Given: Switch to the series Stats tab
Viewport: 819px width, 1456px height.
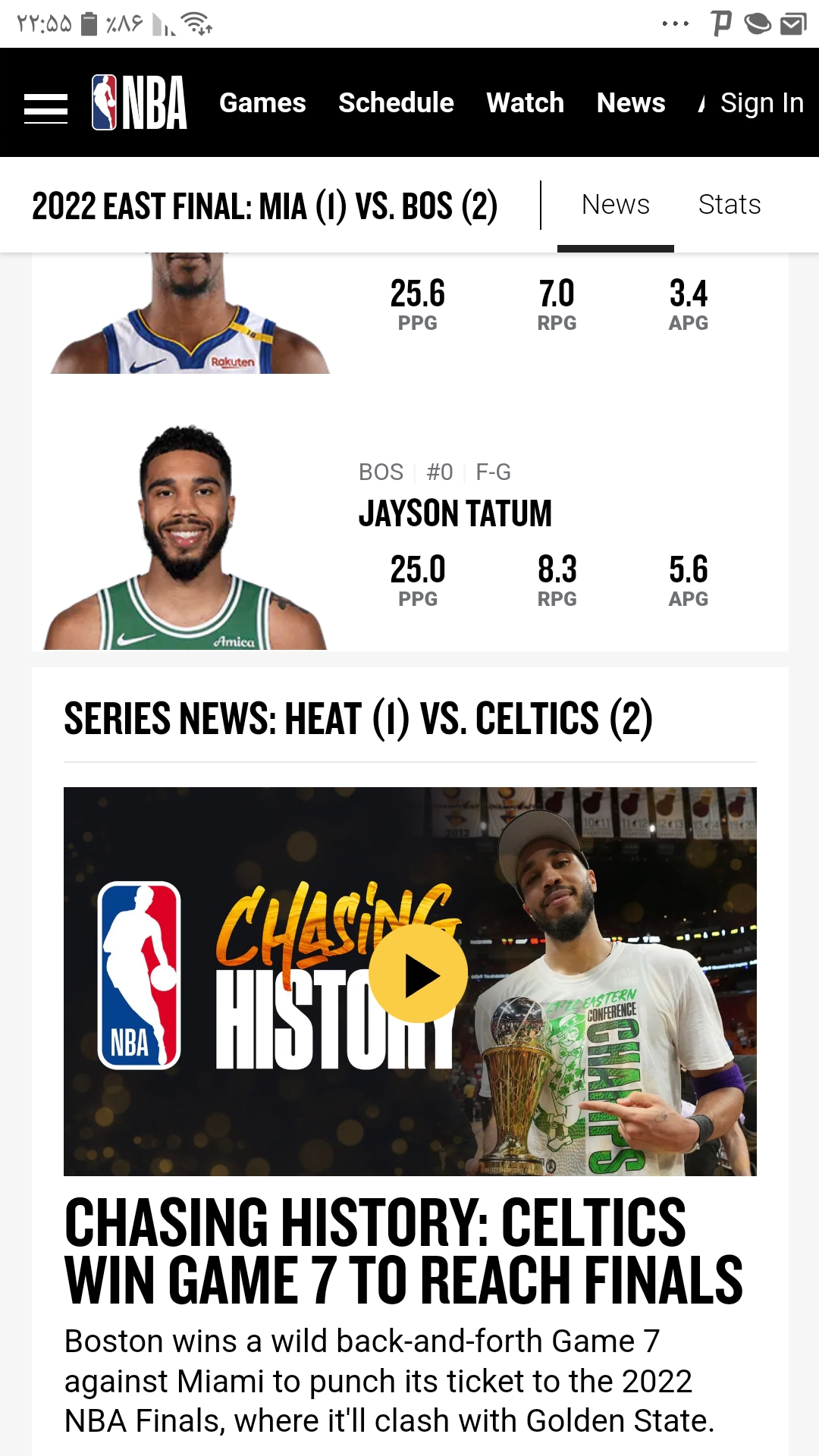Looking at the screenshot, I should (x=730, y=204).
